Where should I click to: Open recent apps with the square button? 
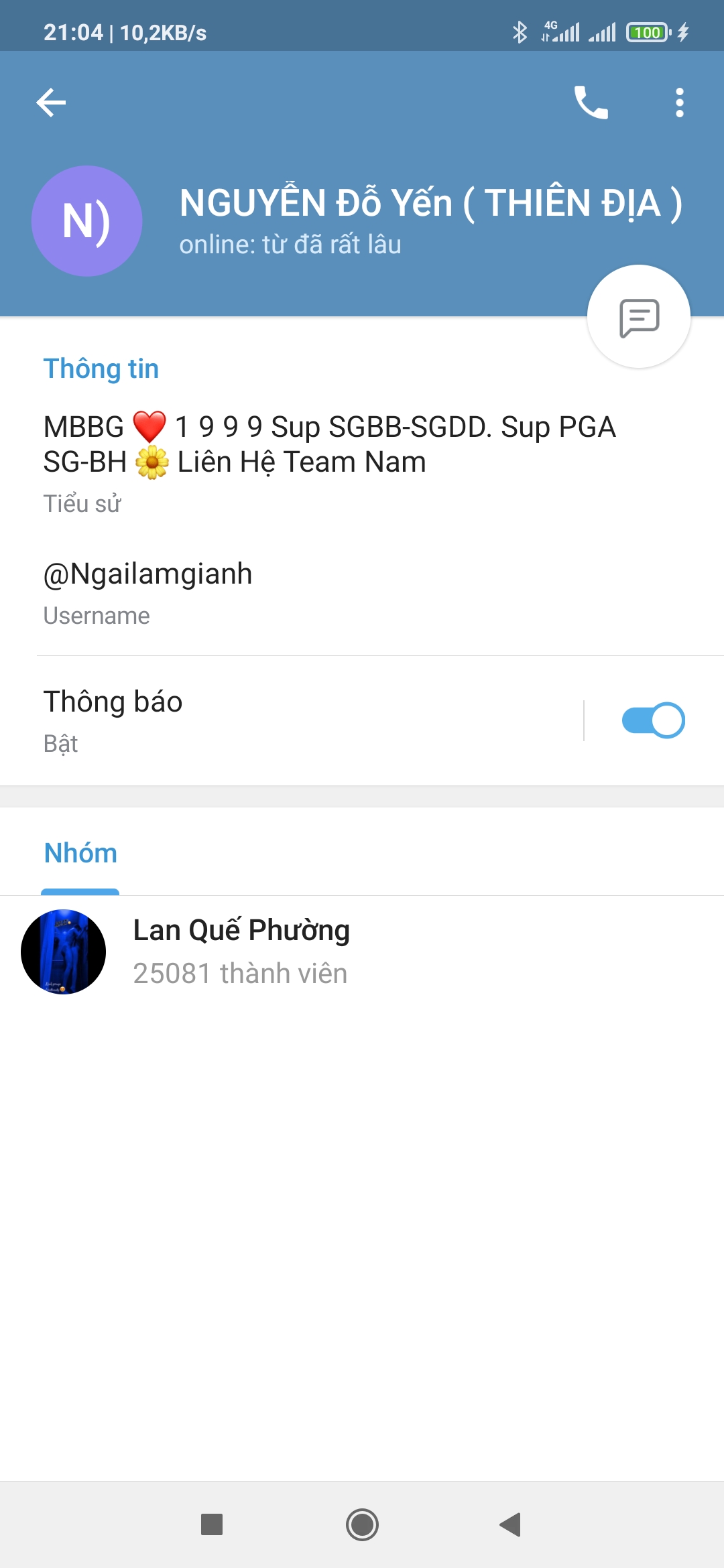point(212,1524)
